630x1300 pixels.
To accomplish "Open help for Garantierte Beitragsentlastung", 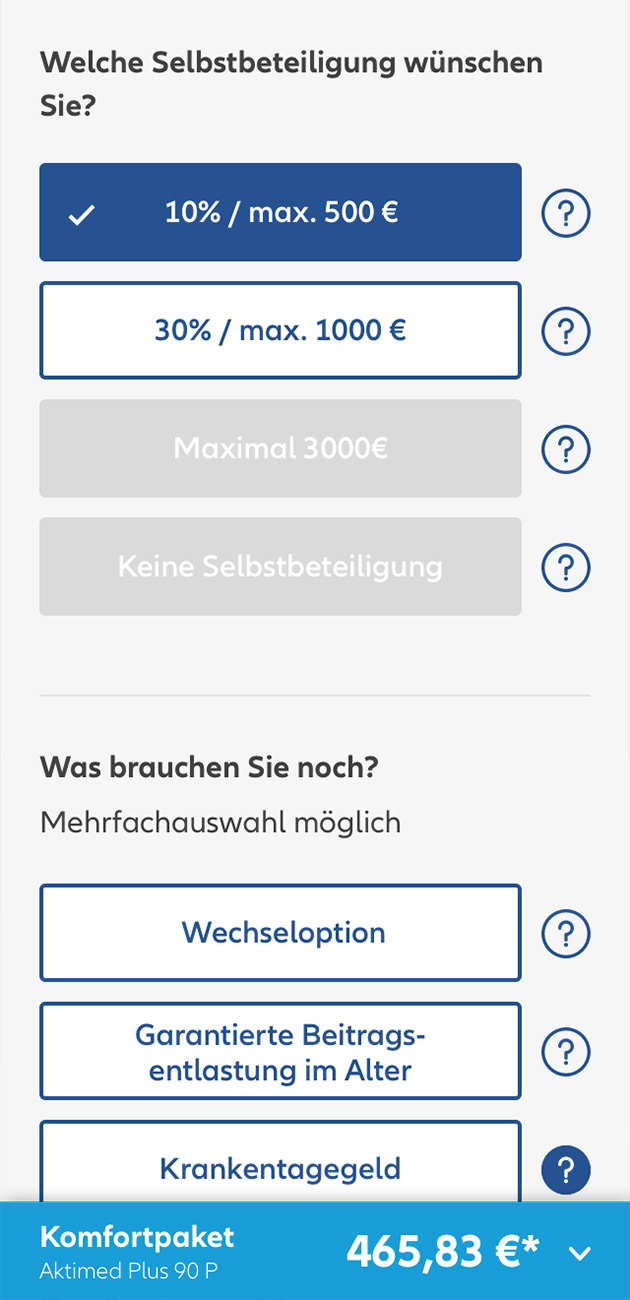I will point(566,1051).
